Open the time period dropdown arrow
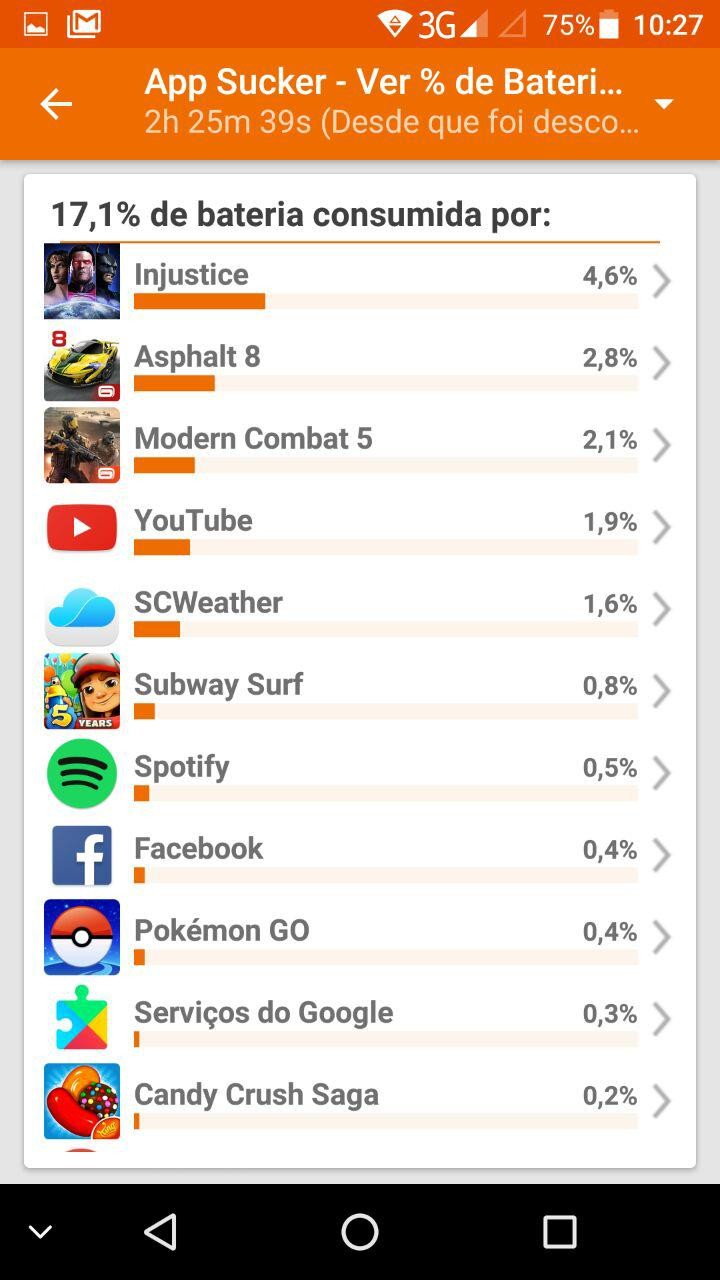 [663, 104]
